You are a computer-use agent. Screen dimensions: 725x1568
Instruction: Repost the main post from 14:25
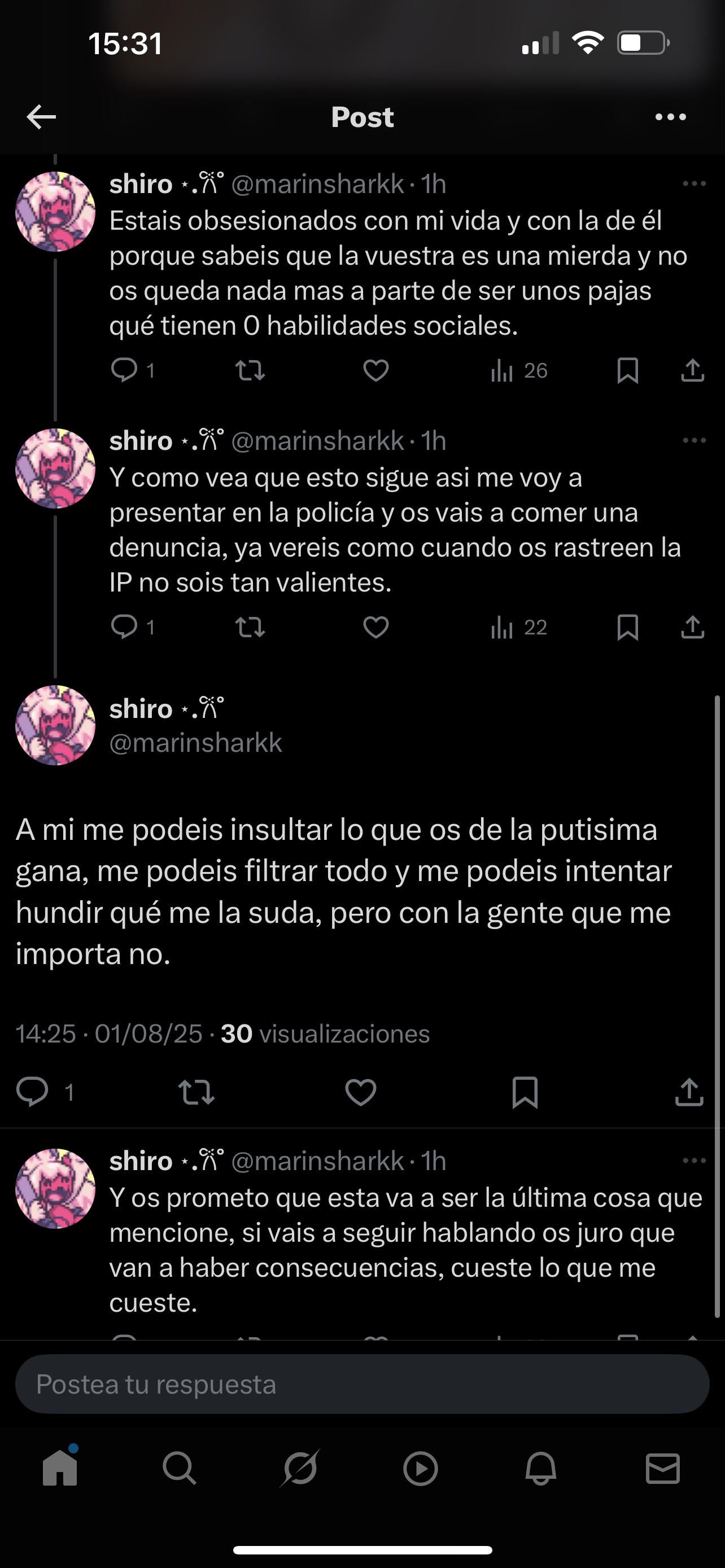pos(196,1092)
